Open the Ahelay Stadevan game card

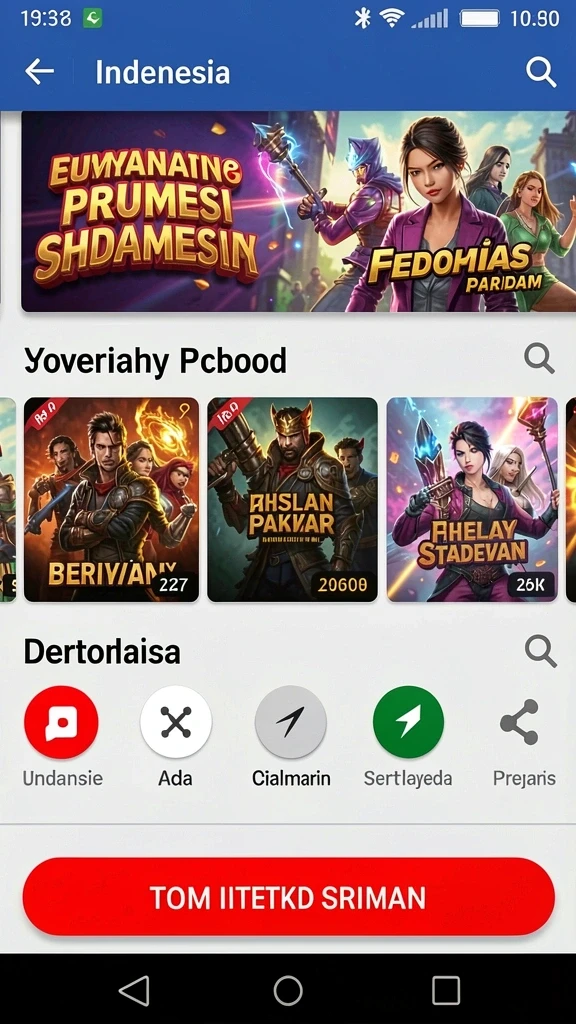point(472,500)
